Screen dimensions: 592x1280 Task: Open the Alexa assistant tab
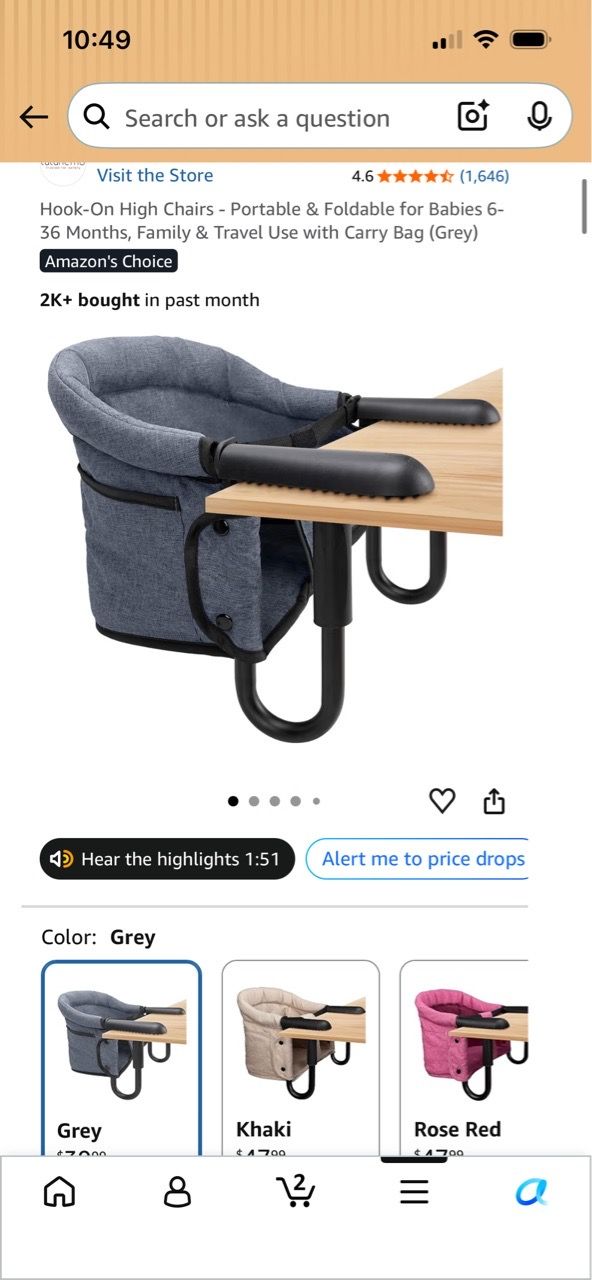coord(531,1191)
